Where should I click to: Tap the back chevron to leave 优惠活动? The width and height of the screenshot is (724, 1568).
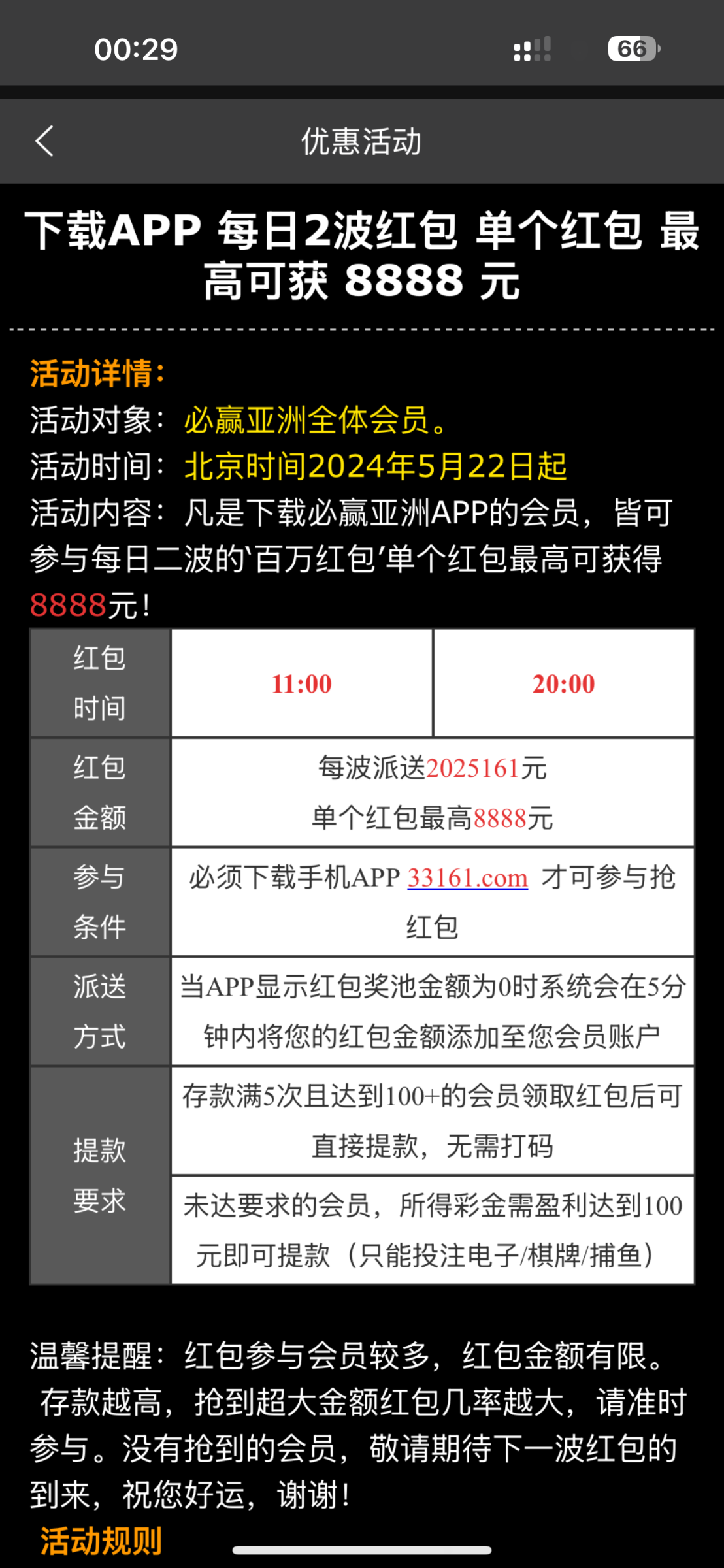pos(44,142)
